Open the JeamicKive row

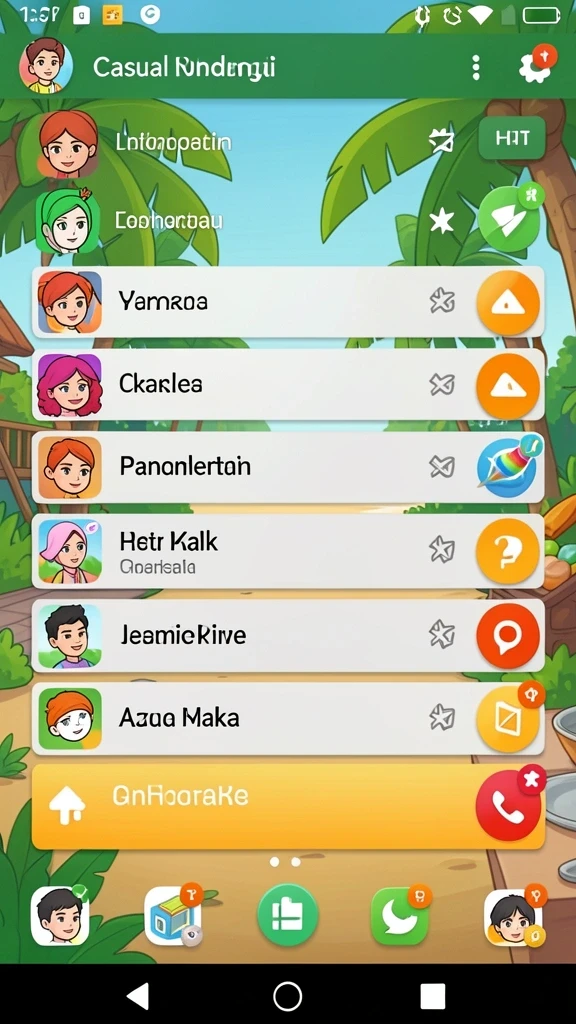(288, 635)
